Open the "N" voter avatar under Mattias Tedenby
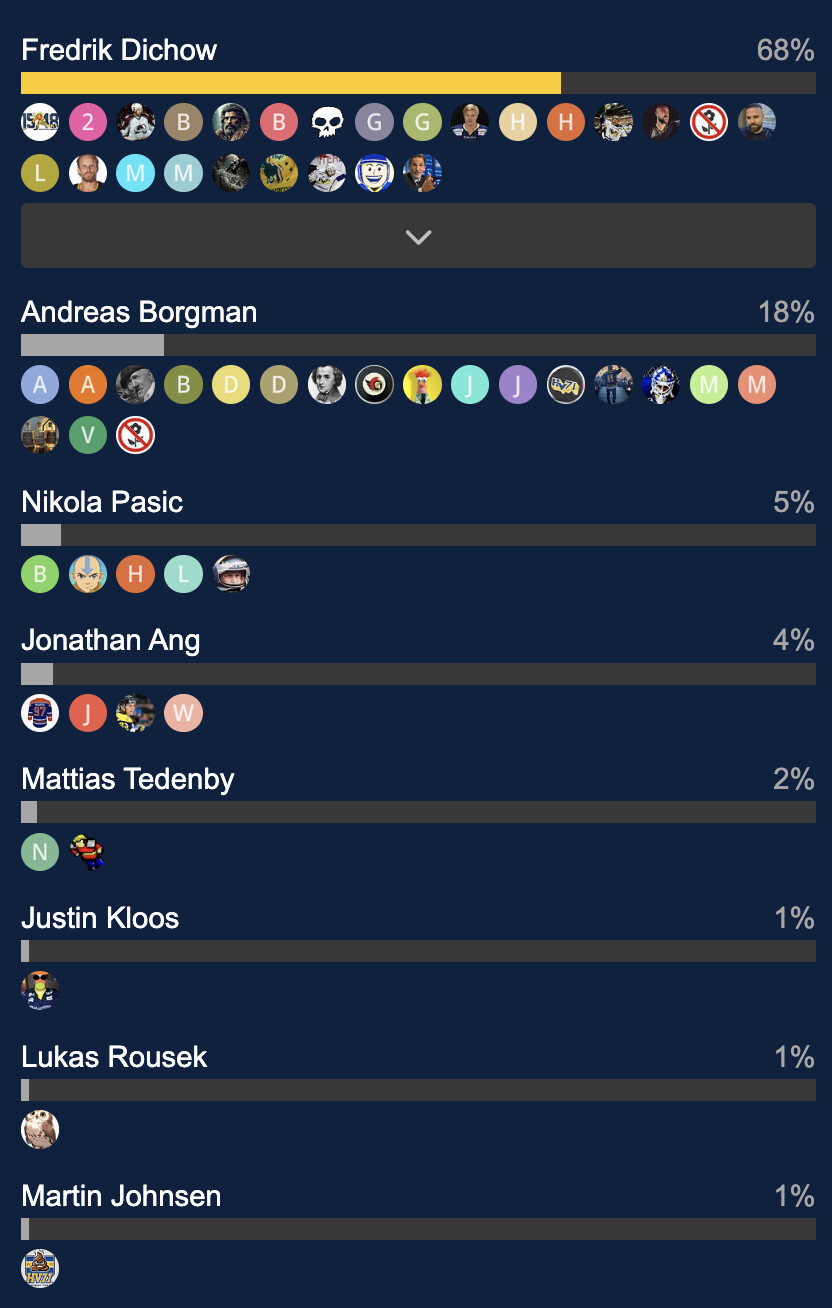The width and height of the screenshot is (832, 1308). click(40, 852)
